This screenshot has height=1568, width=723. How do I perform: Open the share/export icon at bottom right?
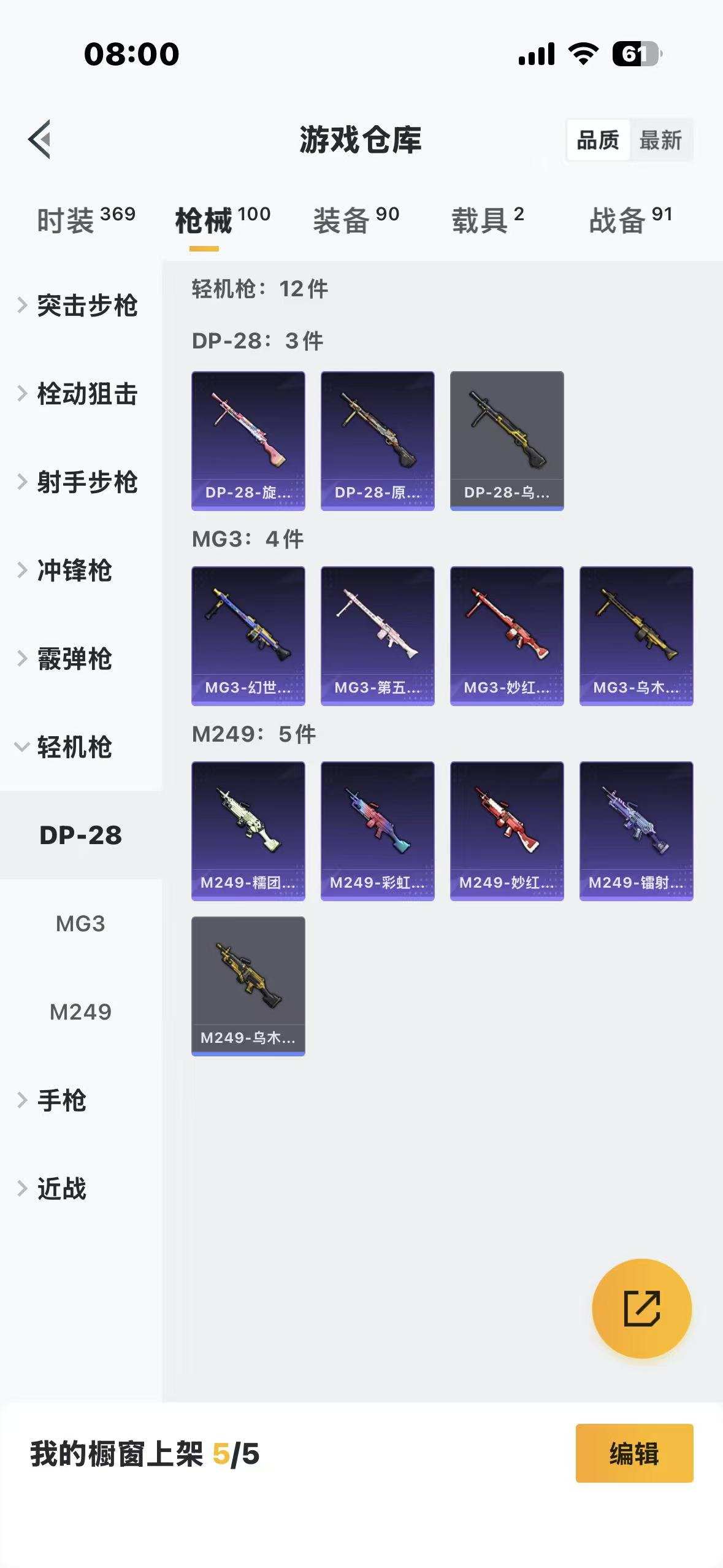[643, 1308]
